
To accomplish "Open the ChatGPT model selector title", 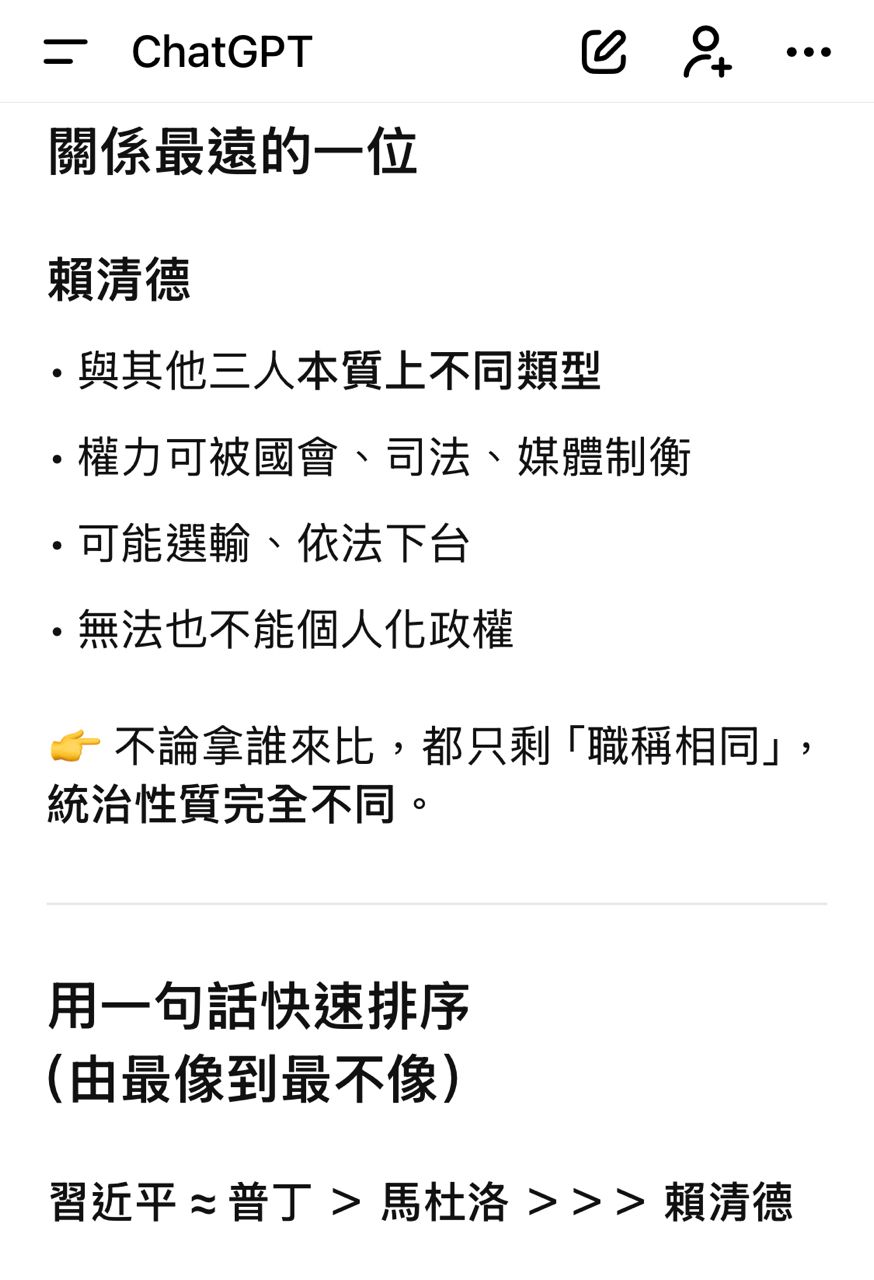I will 222,52.
